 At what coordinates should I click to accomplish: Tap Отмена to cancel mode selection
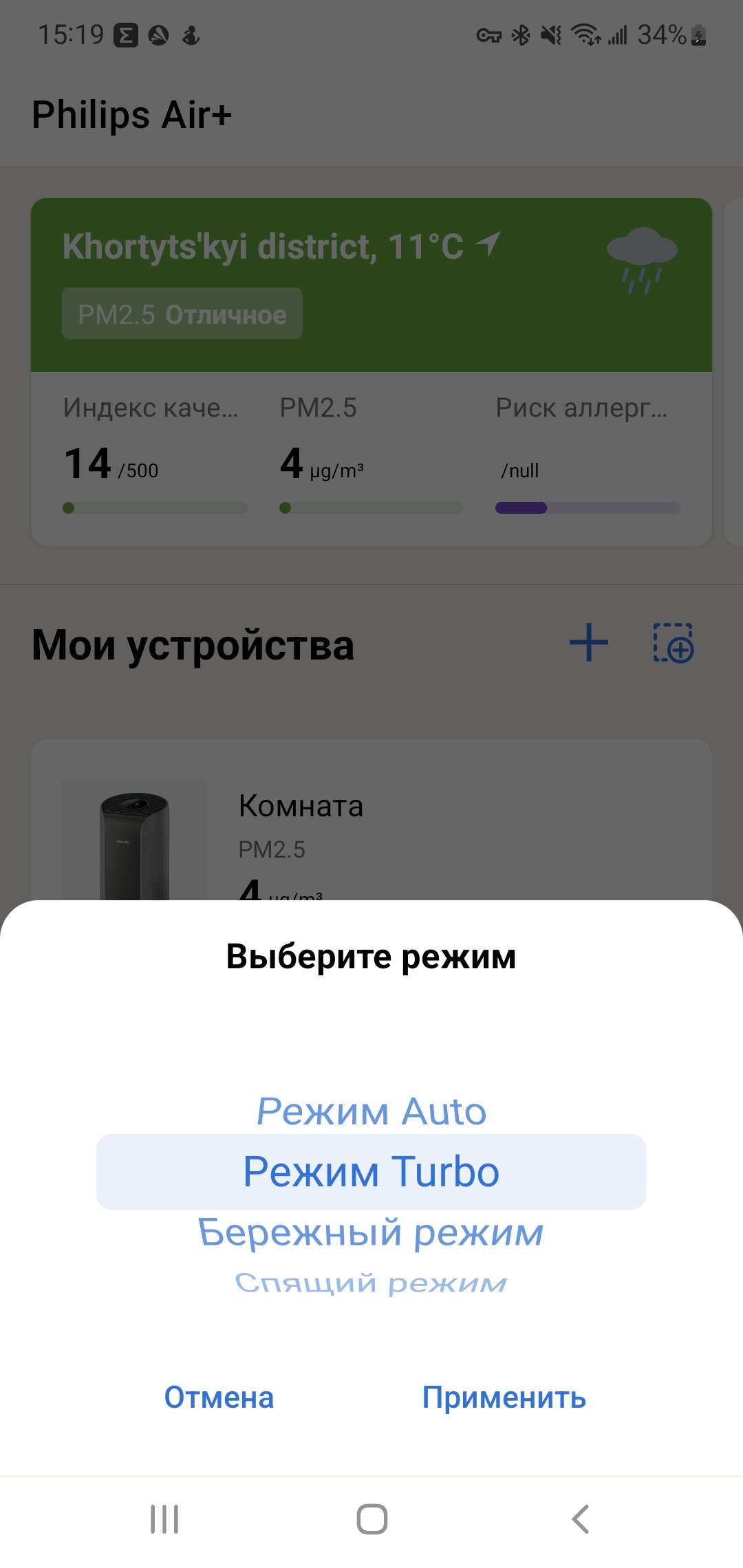coord(219,1397)
